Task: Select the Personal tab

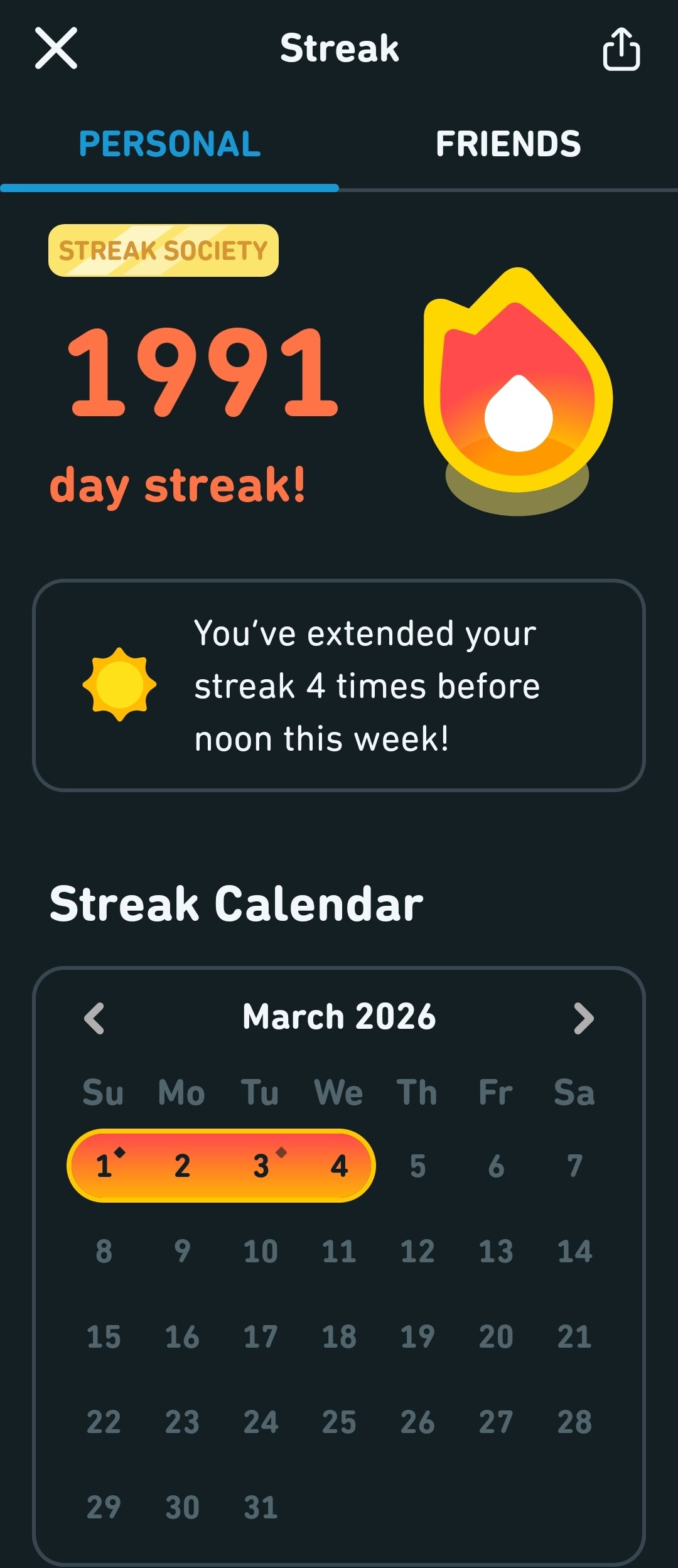Action: coord(169,144)
